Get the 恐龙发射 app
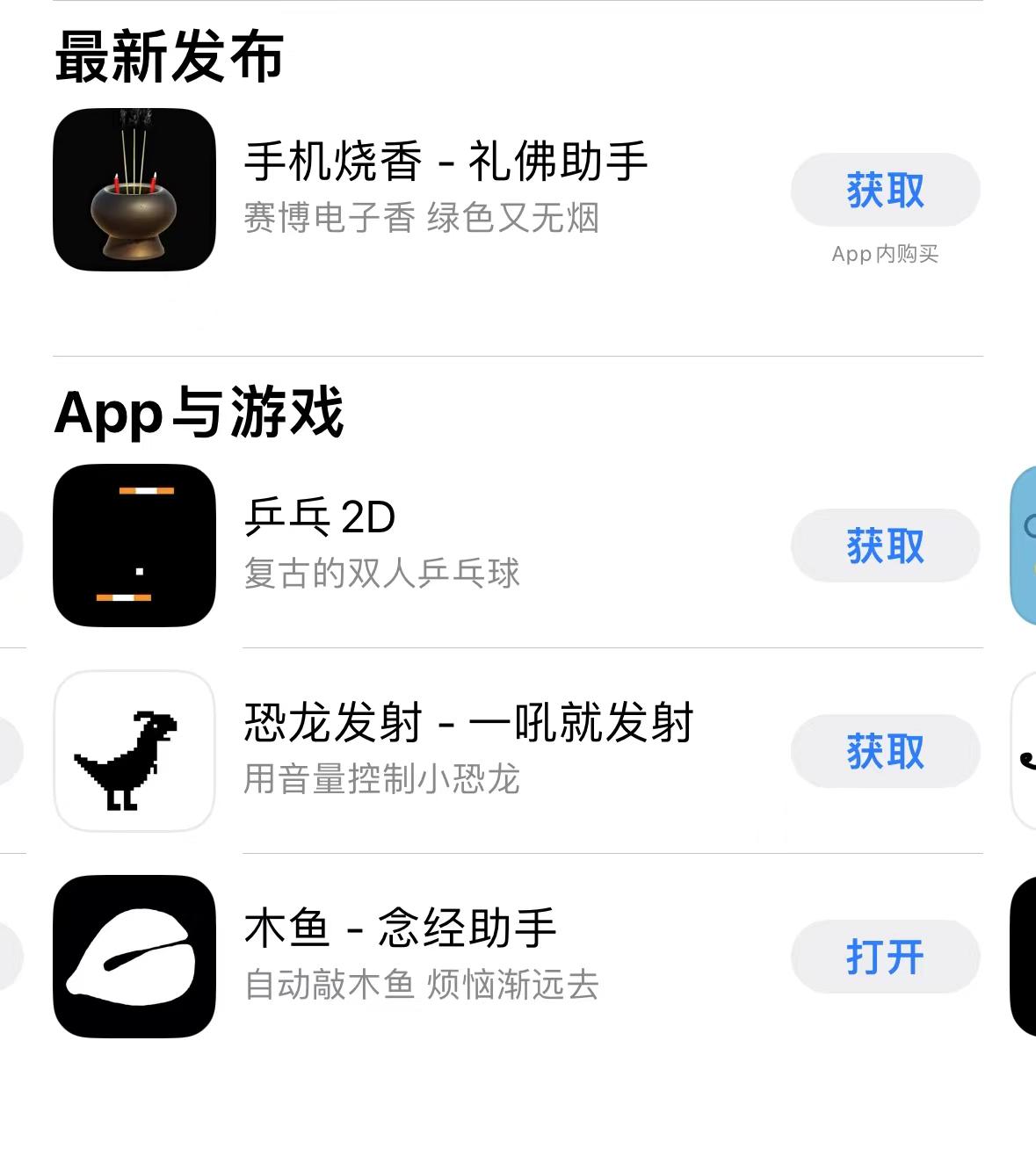Viewport: 1036px width, 1149px height. [885, 751]
